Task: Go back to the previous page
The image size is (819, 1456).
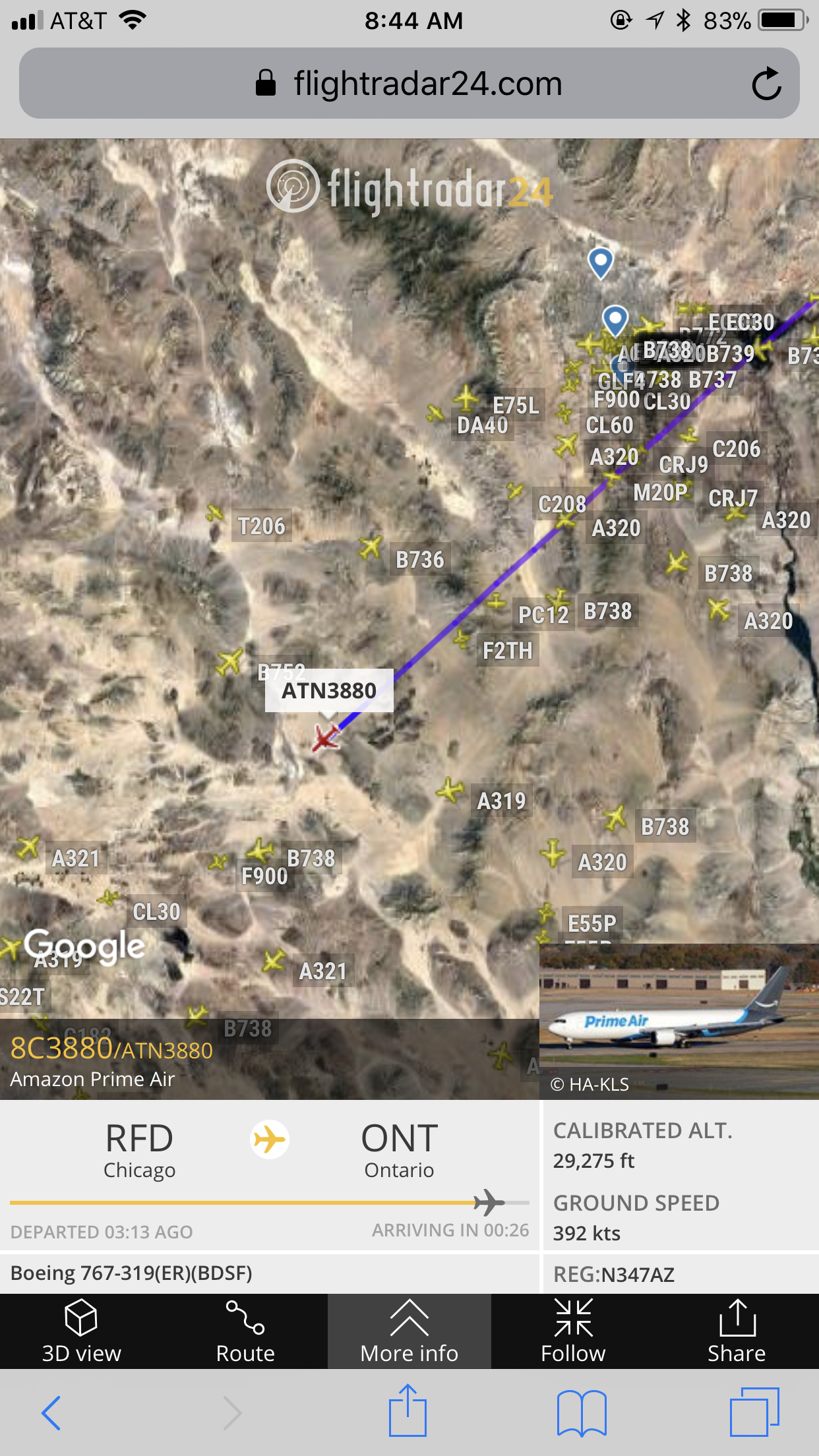Action: tap(51, 1412)
